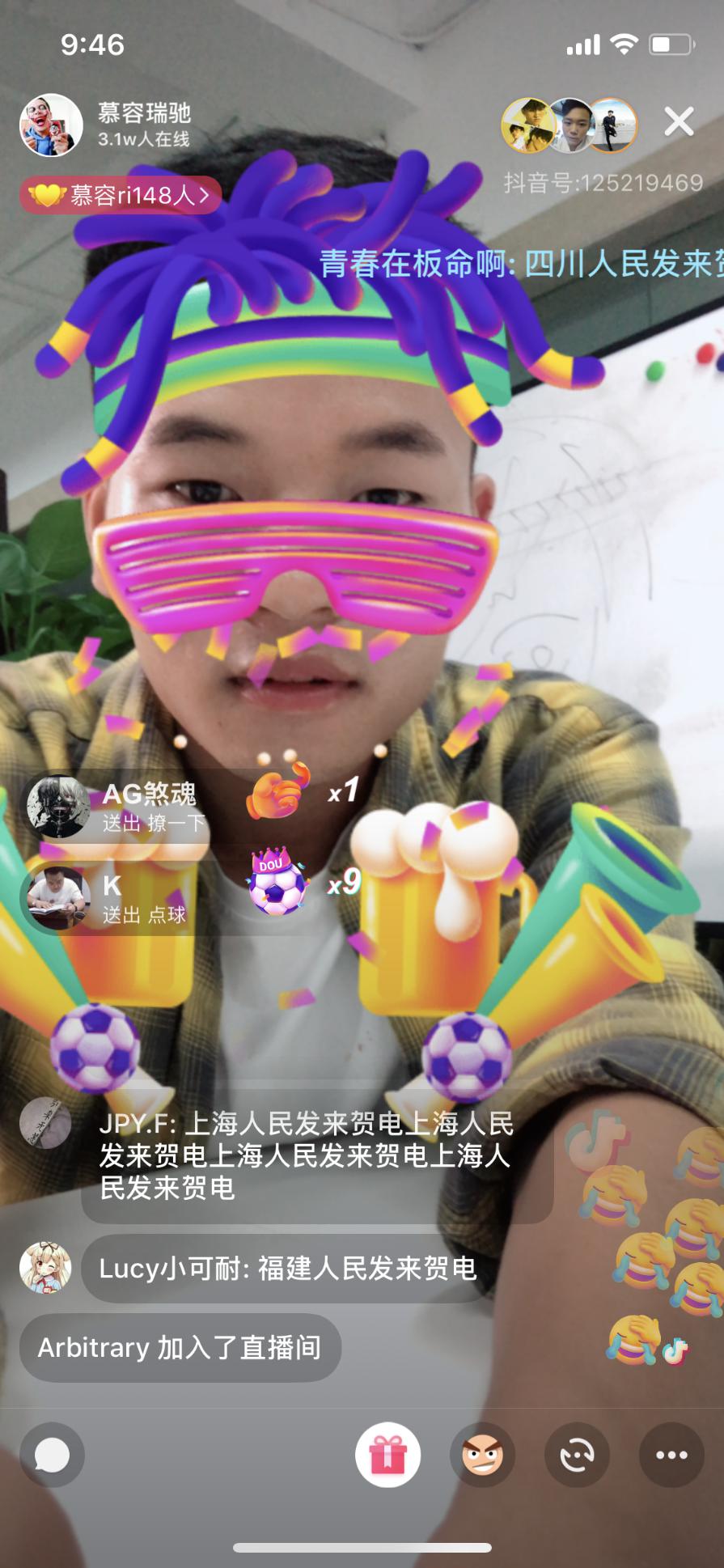Open the comment input bubble
Viewport: 724px width, 1568px height.
click(x=52, y=1455)
